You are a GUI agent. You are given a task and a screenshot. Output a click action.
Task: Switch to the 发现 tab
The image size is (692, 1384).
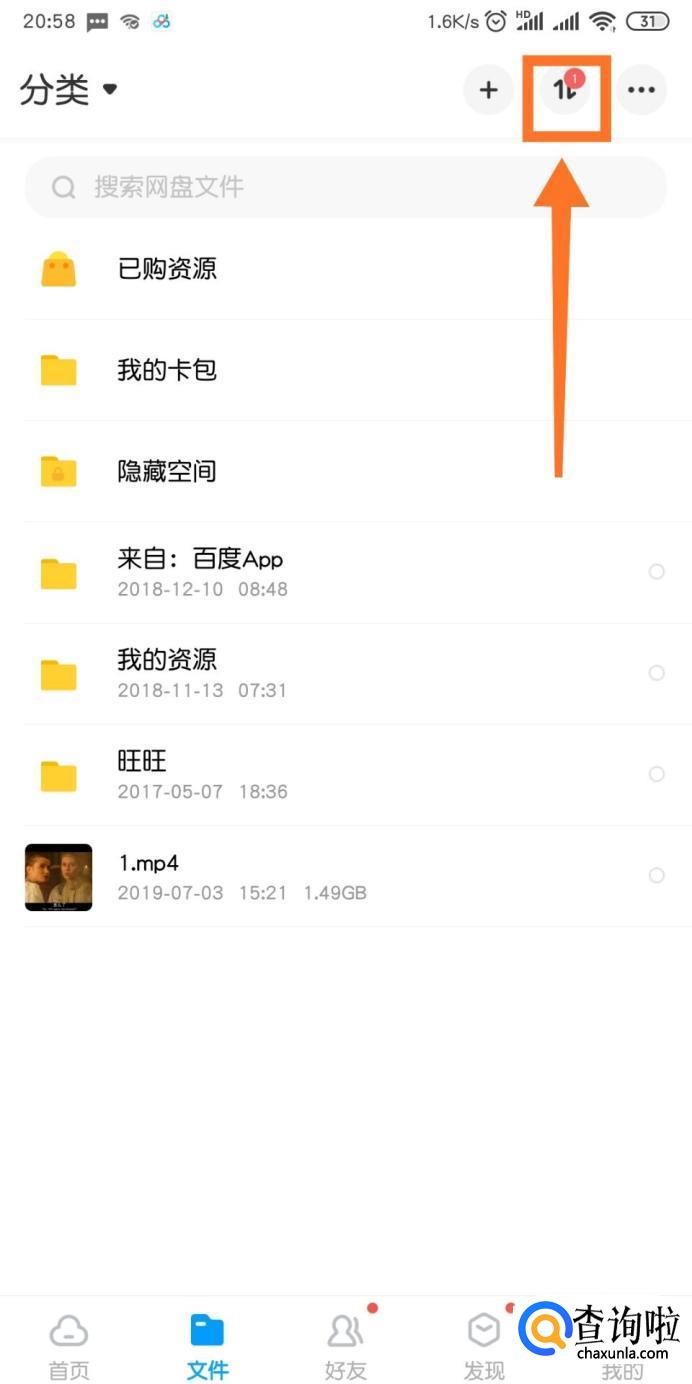point(484,1346)
